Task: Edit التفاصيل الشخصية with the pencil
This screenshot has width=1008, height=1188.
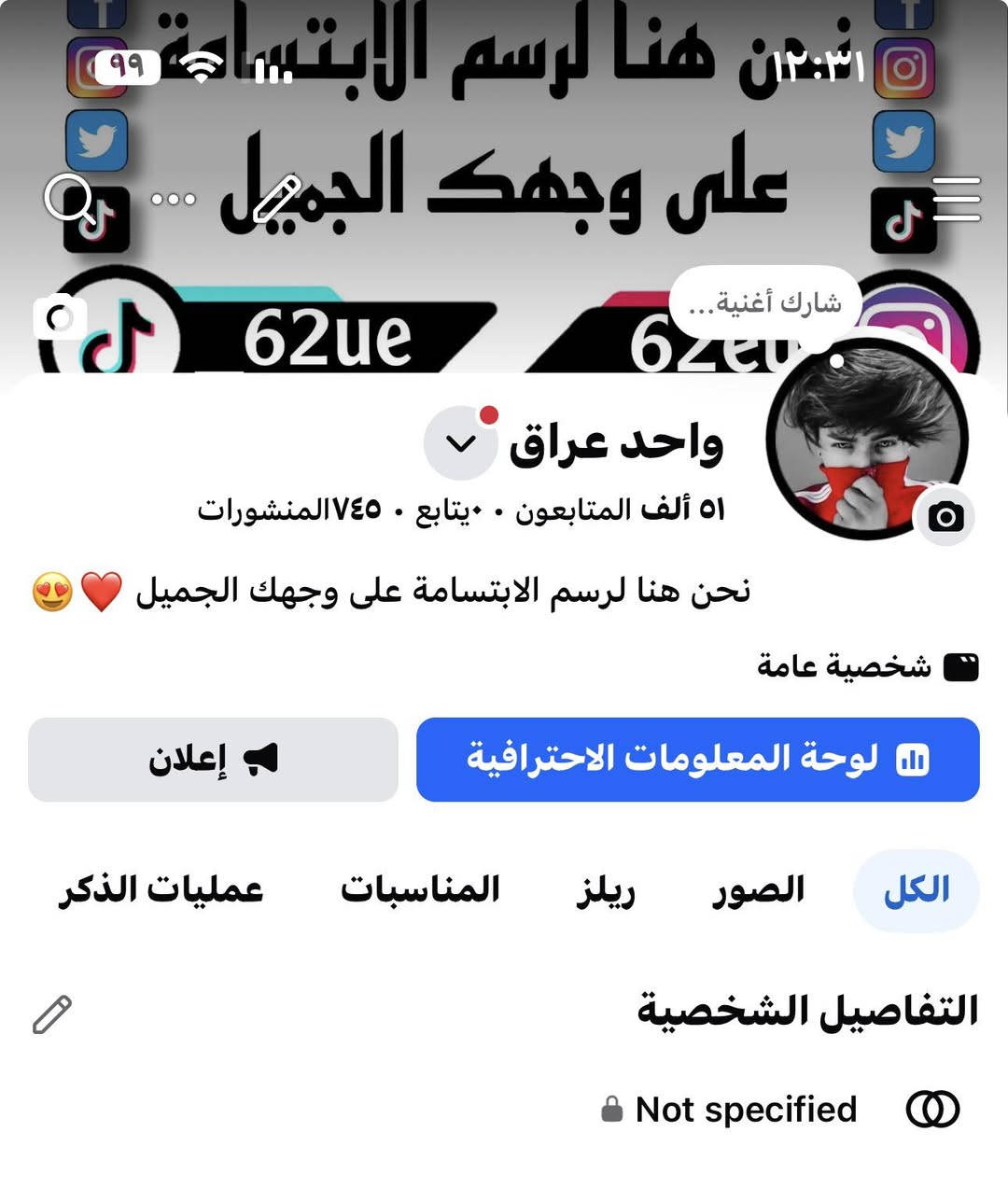Action: pos(52,1014)
